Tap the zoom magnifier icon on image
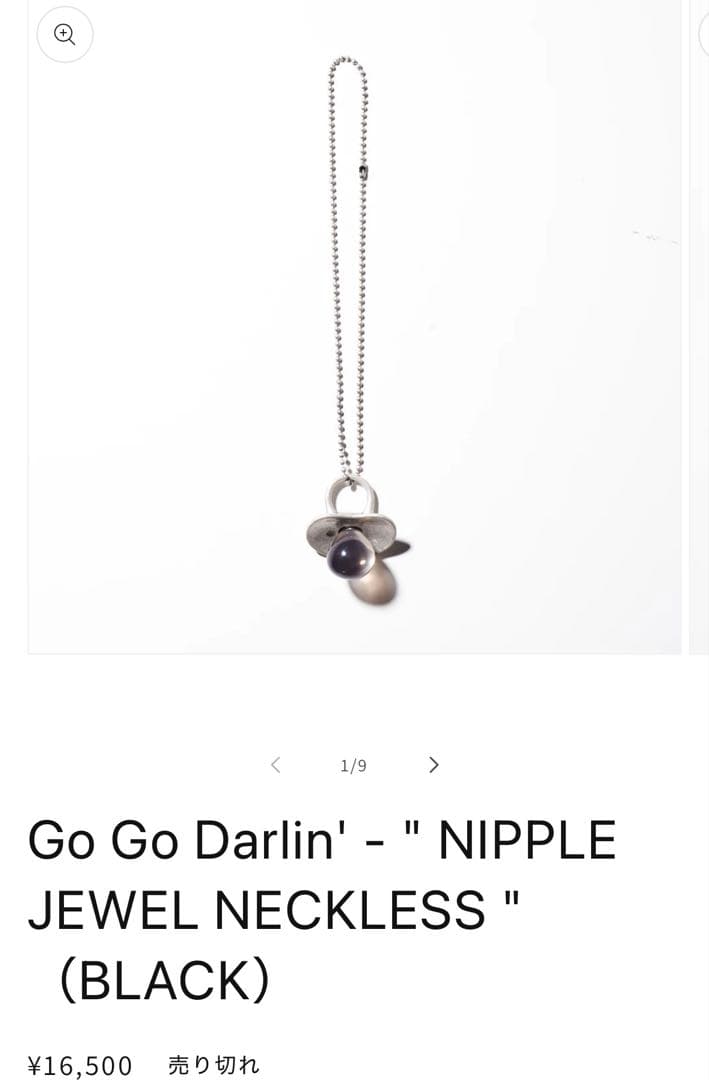709x1080 pixels. pyautogui.click(x=65, y=35)
